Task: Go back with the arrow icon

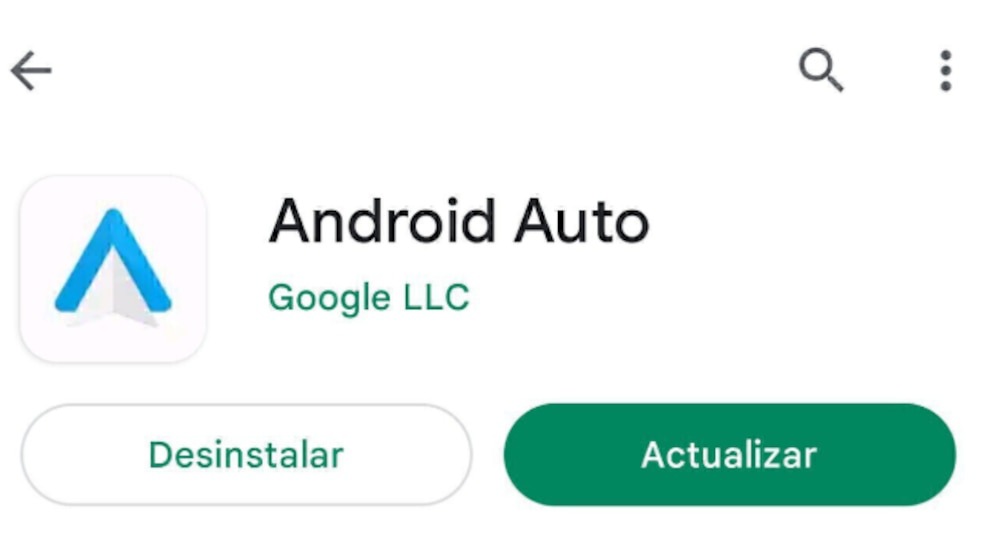Action: click(x=31, y=71)
